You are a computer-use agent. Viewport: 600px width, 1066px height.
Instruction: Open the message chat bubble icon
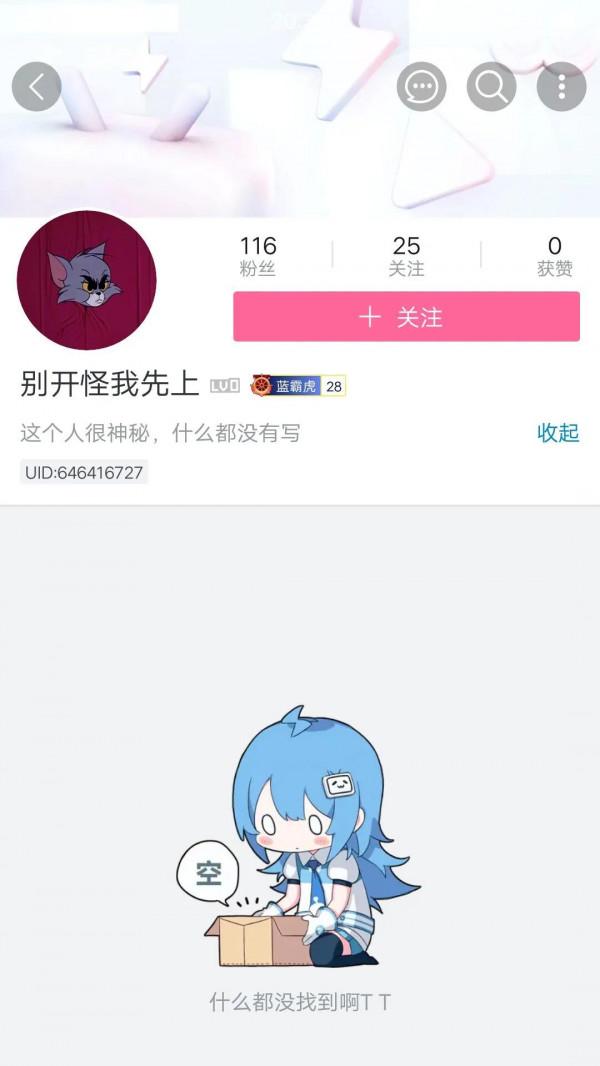[x=421, y=87]
